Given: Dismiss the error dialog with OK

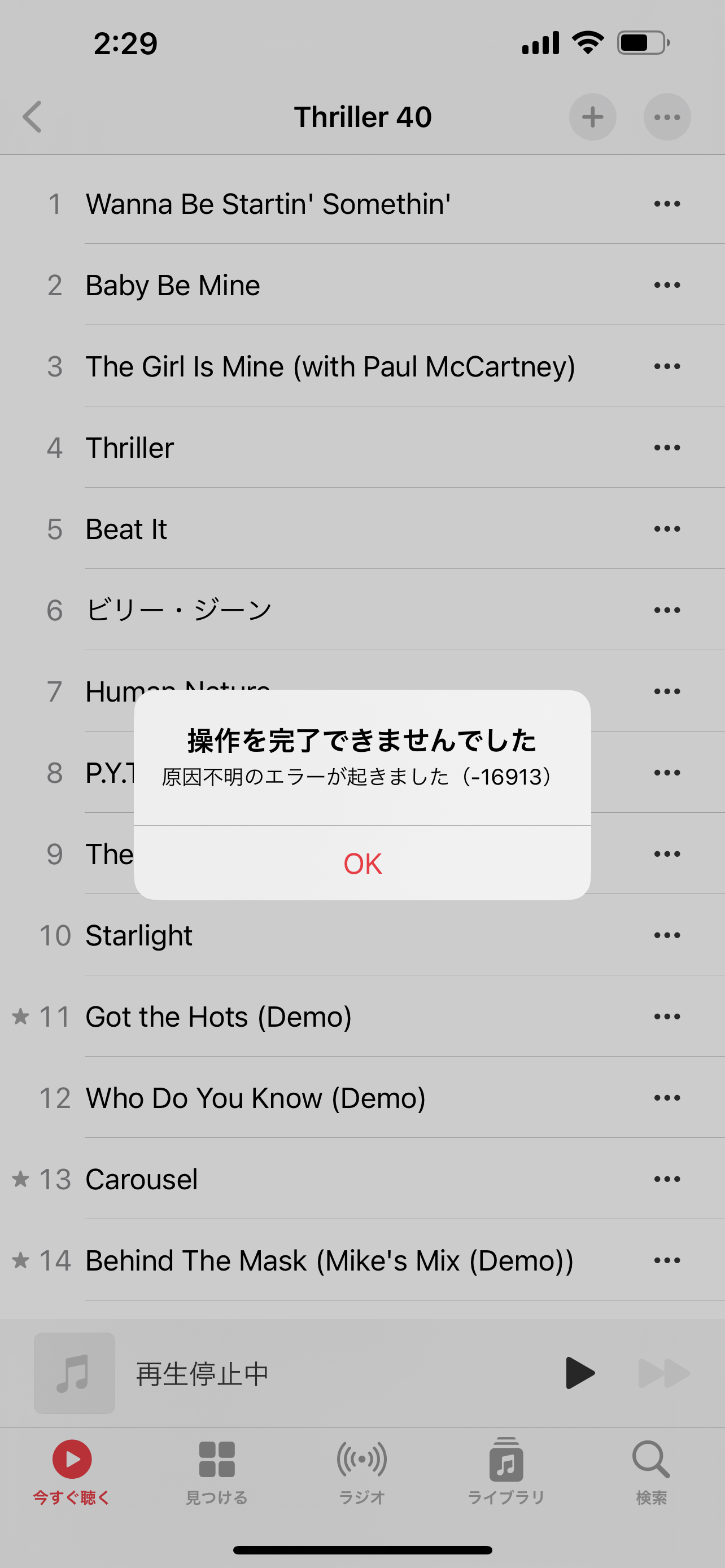Looking at the screenshot, I should click(x=362, y=863).
